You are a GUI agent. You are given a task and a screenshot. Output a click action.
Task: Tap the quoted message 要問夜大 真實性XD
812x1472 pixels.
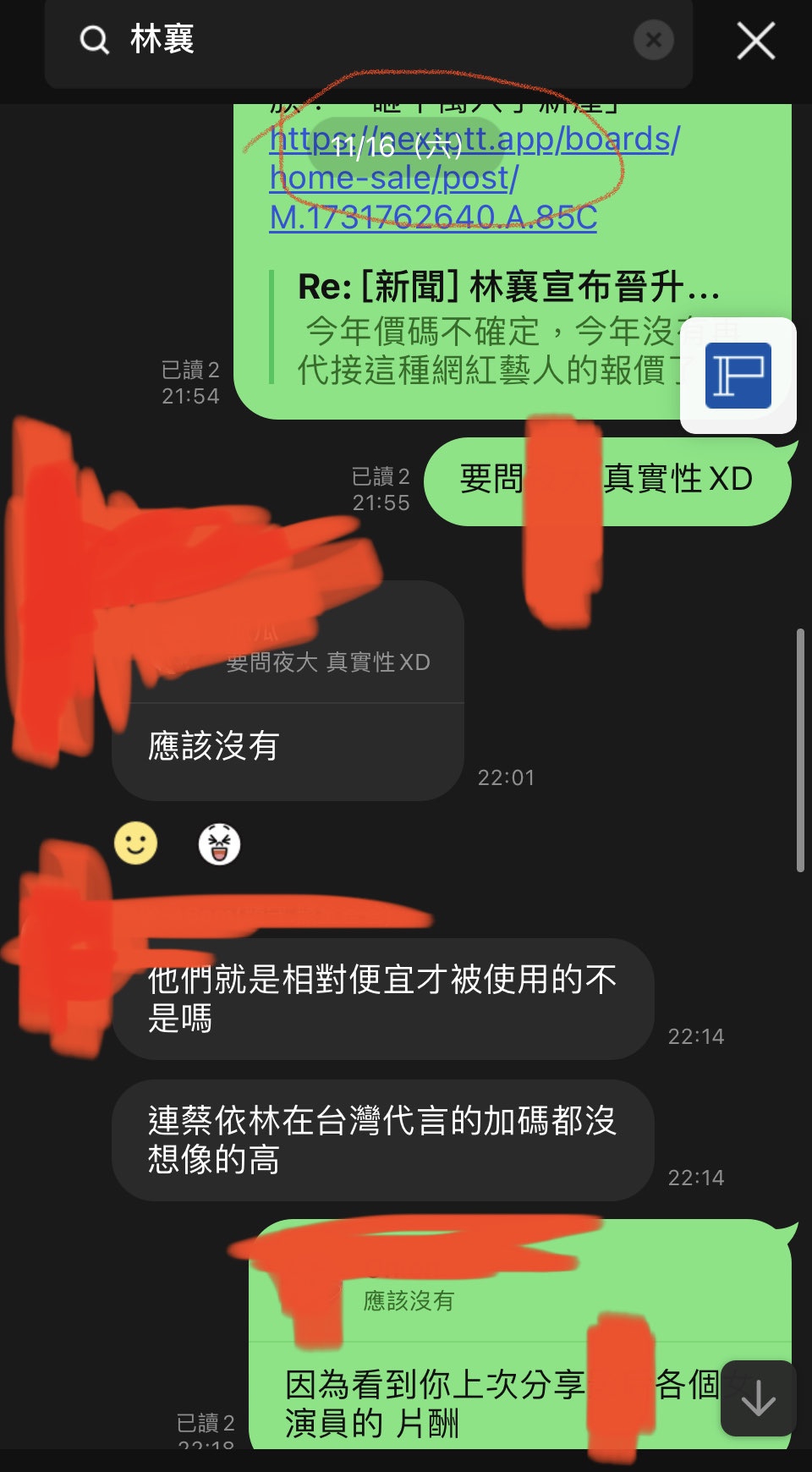click(328, 662)
